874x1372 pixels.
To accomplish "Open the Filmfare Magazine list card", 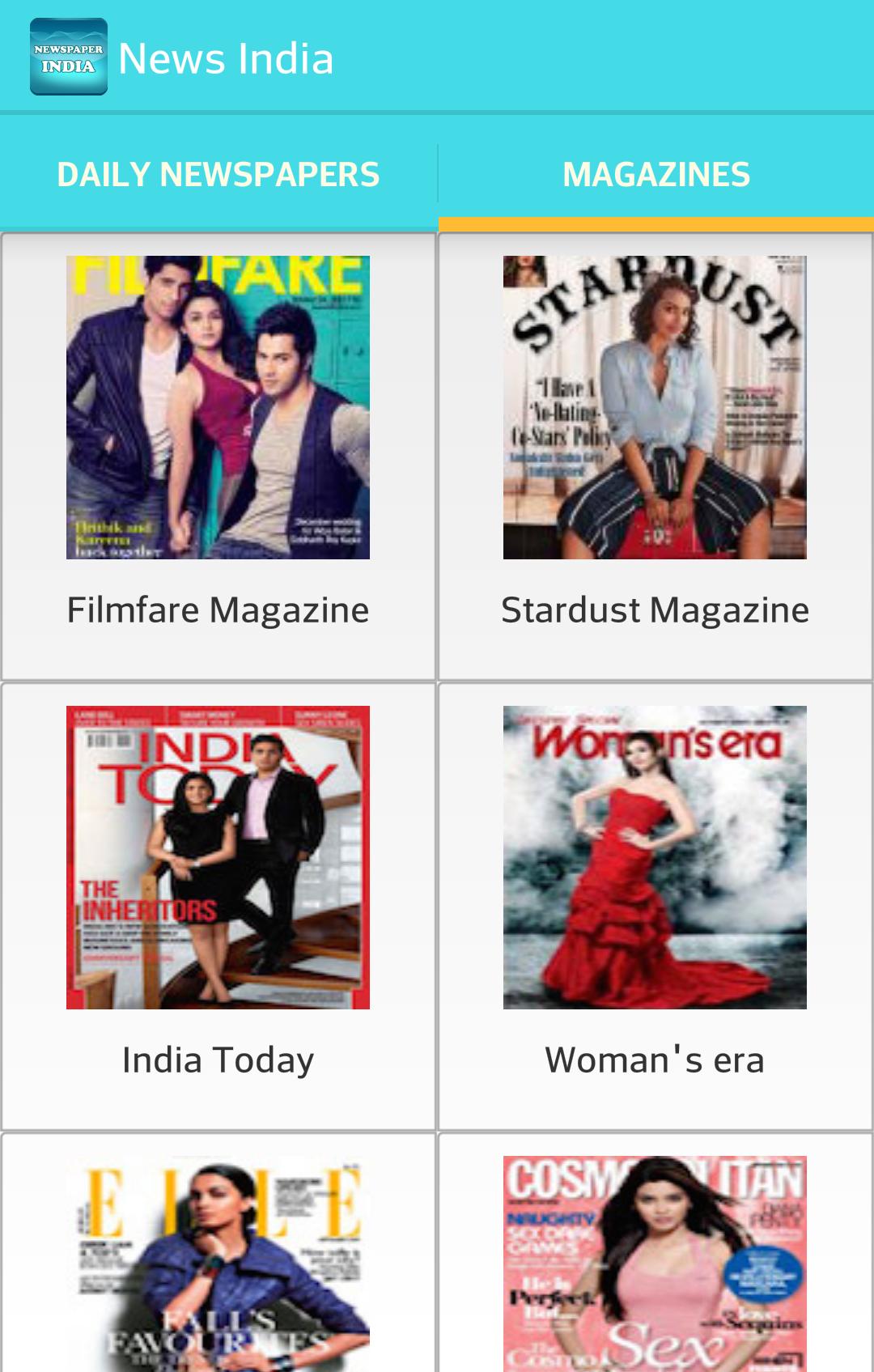I will [217, 453].
